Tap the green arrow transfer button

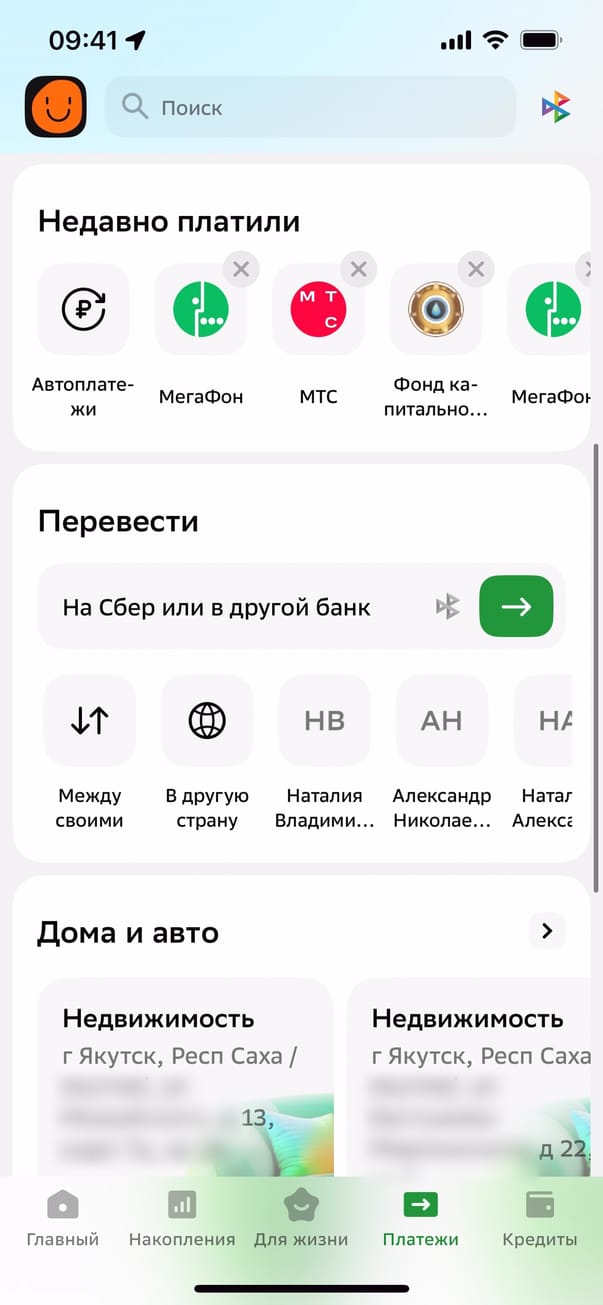coord(516,606)
